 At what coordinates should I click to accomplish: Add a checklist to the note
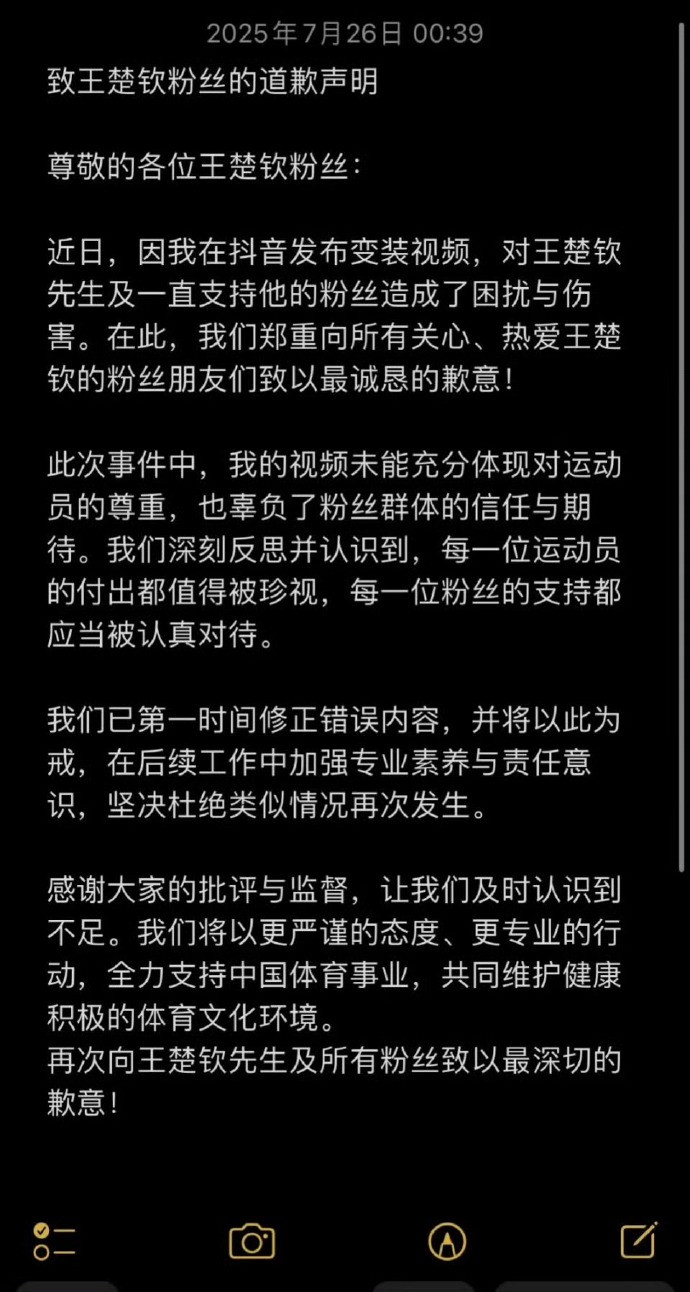(54, 1240)
